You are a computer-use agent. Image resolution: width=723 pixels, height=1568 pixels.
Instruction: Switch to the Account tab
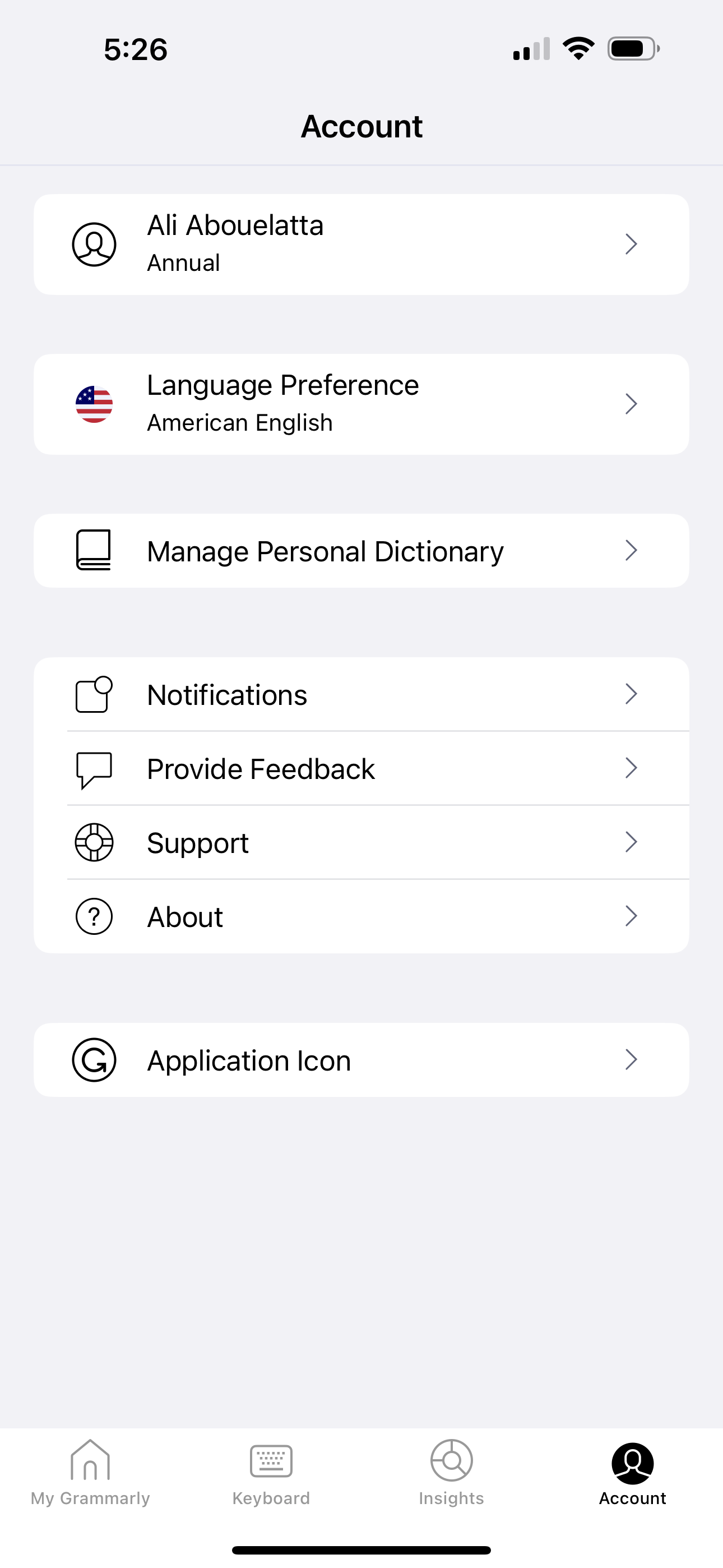coord(632,1473)
